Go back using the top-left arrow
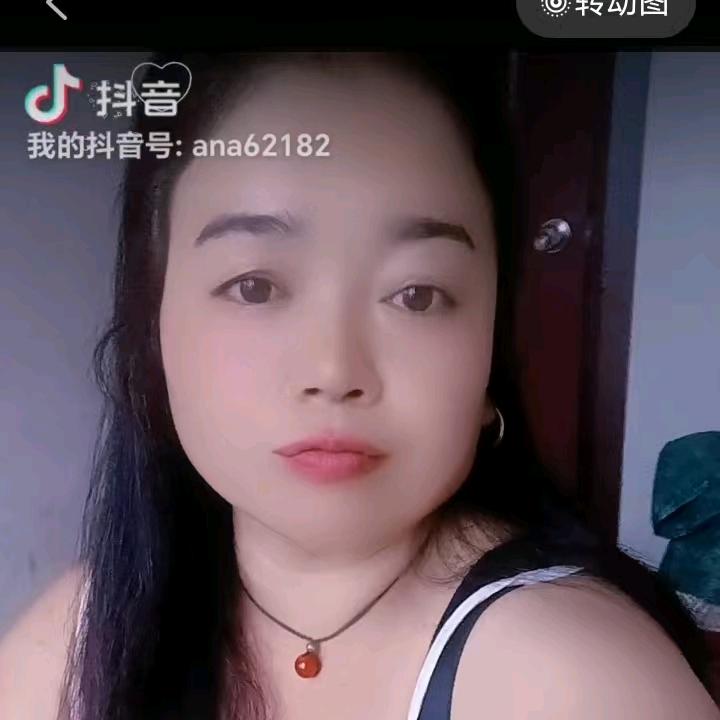Screen dimensions: 720x720 tap(57, 8)
